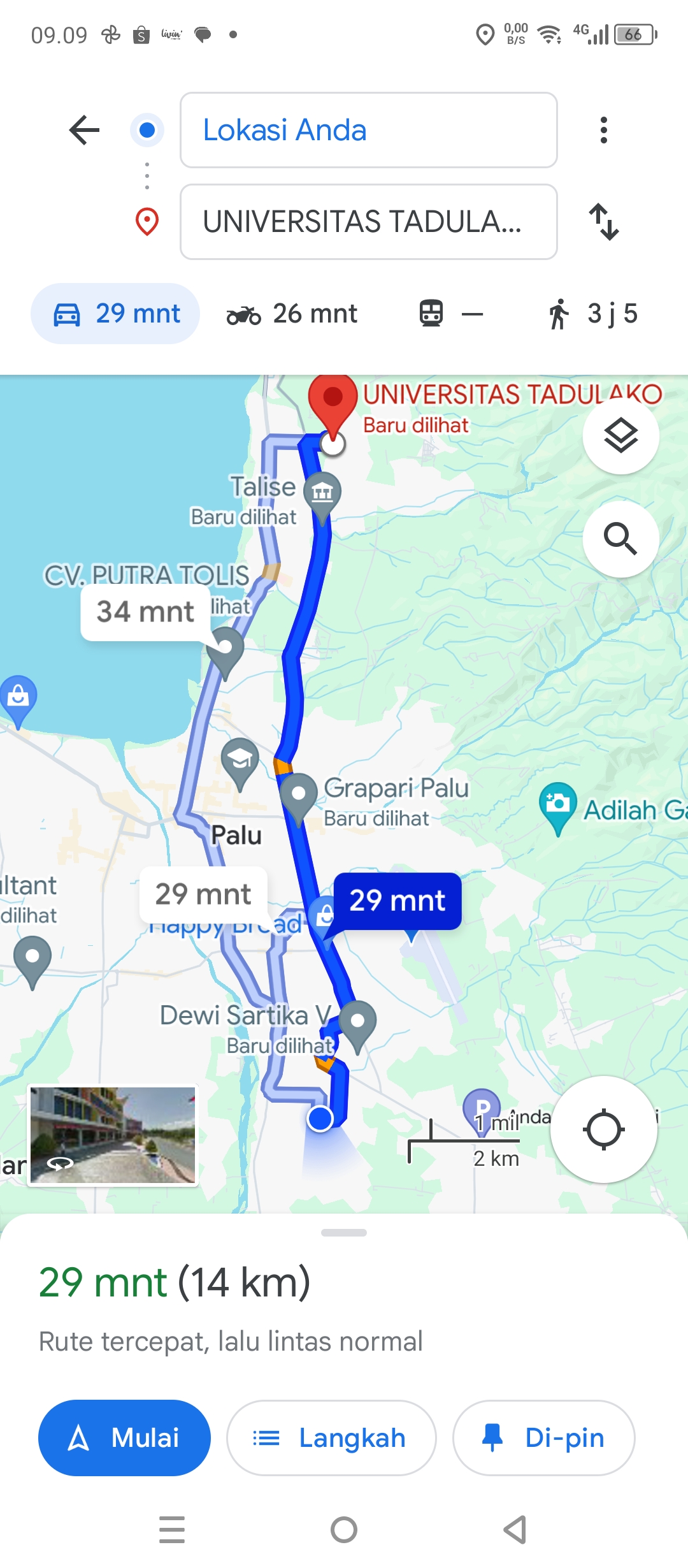
Task: Edit the UNIVERSITAS TADULAKO destination field
Action: [x=368, y=222]
